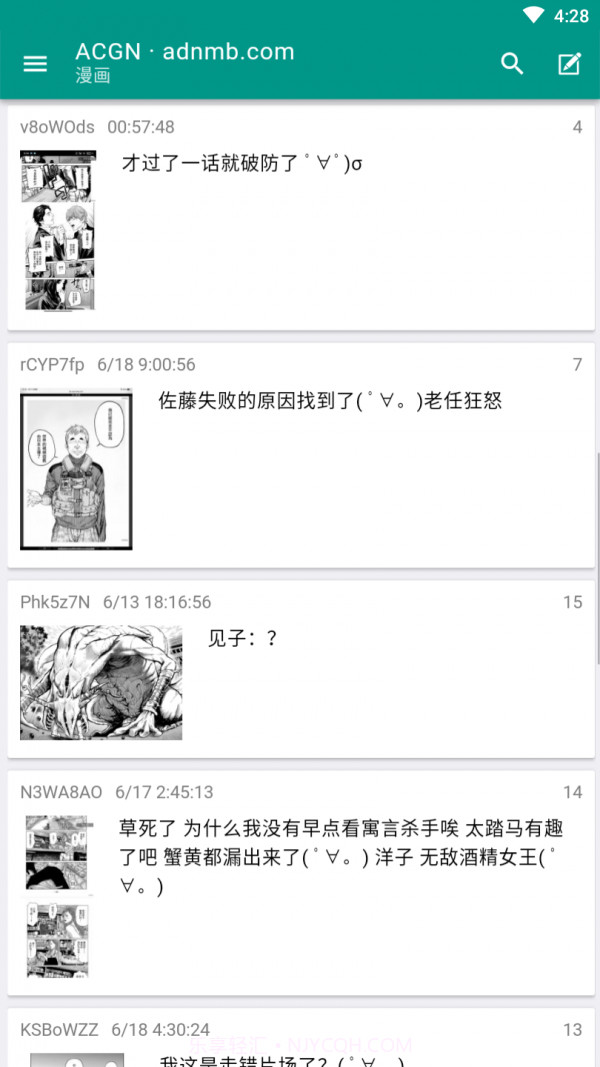View image in N3WA8AO post
This screenshot has height=1067, width=600.
pyautogui.click(x=58, y=896)
